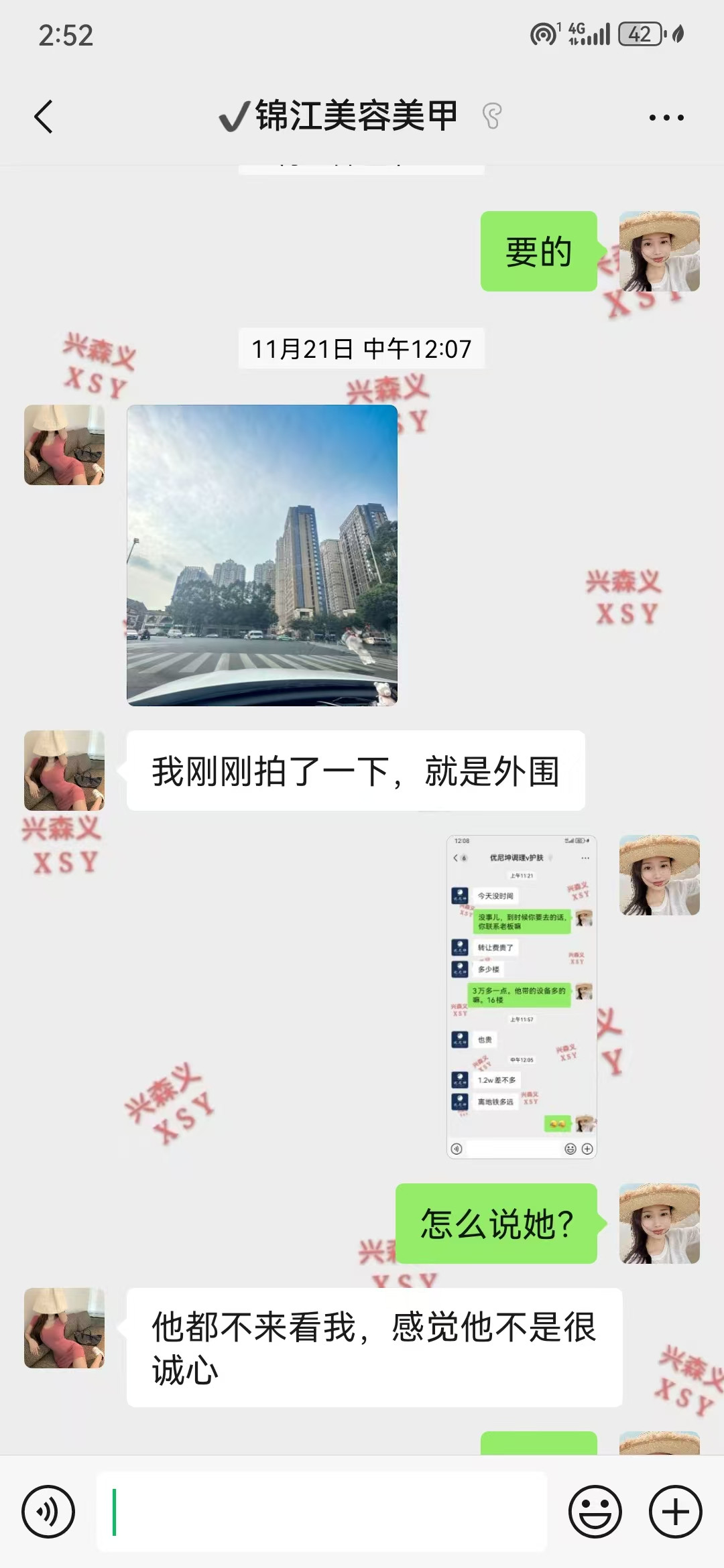Switch to voice message input

pyautogui.click(x=48, y=1511)
